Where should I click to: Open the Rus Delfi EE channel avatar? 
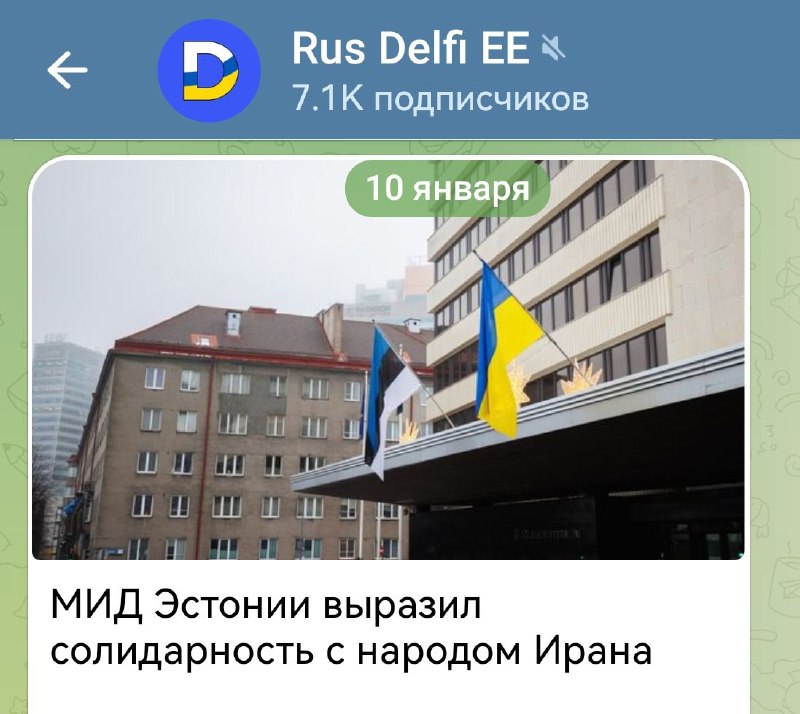209,70
